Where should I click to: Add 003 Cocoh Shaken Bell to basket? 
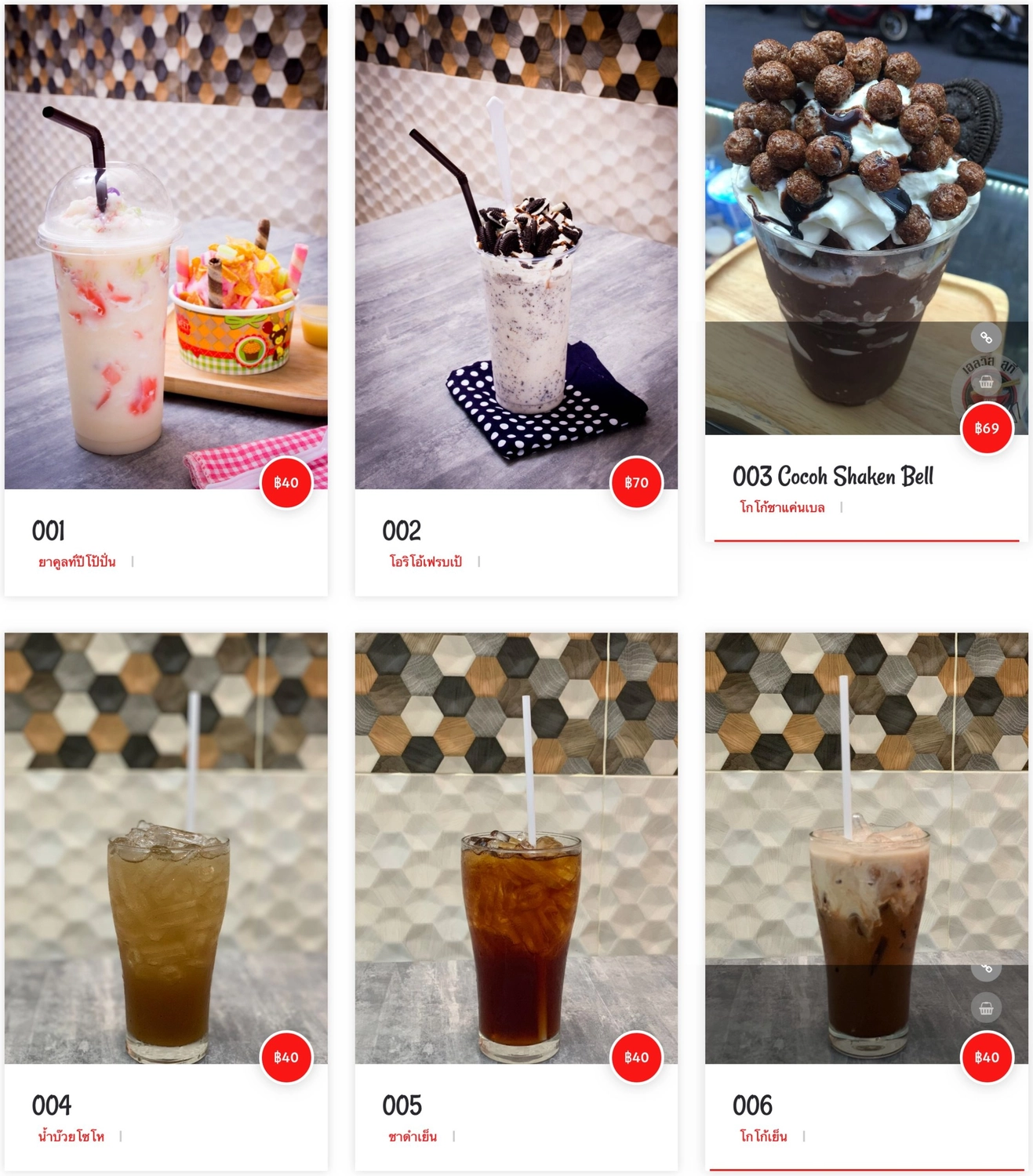[x=986, y=383]
